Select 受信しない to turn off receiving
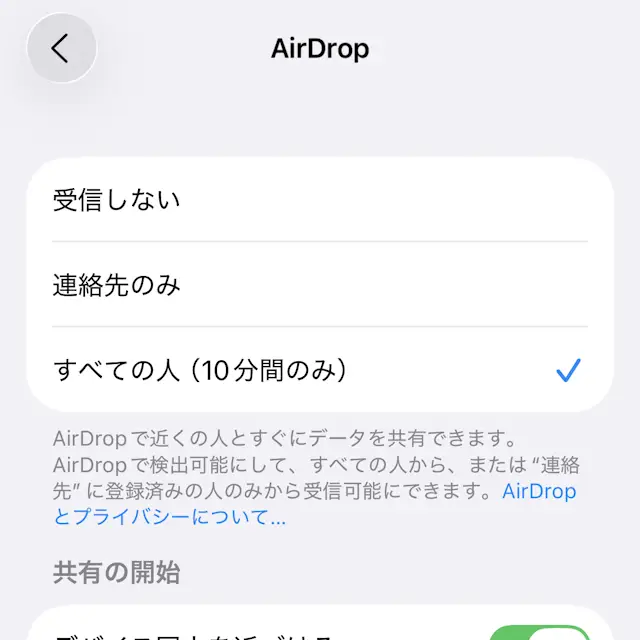Viewport: 640px width, 640px height. tap(320, 200)
